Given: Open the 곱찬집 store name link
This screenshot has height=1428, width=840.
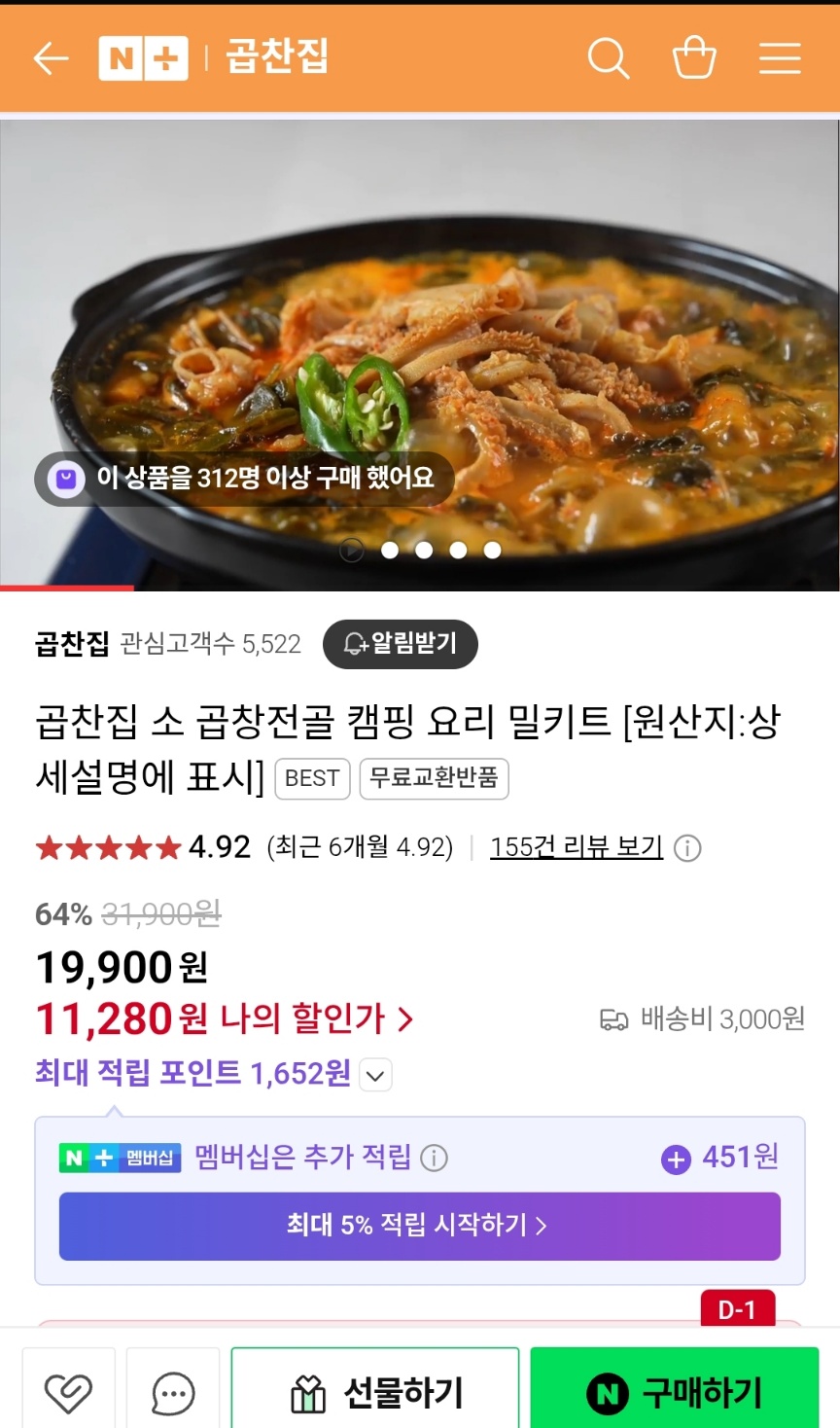Looking at the screenshot, I should pos(72,644).
